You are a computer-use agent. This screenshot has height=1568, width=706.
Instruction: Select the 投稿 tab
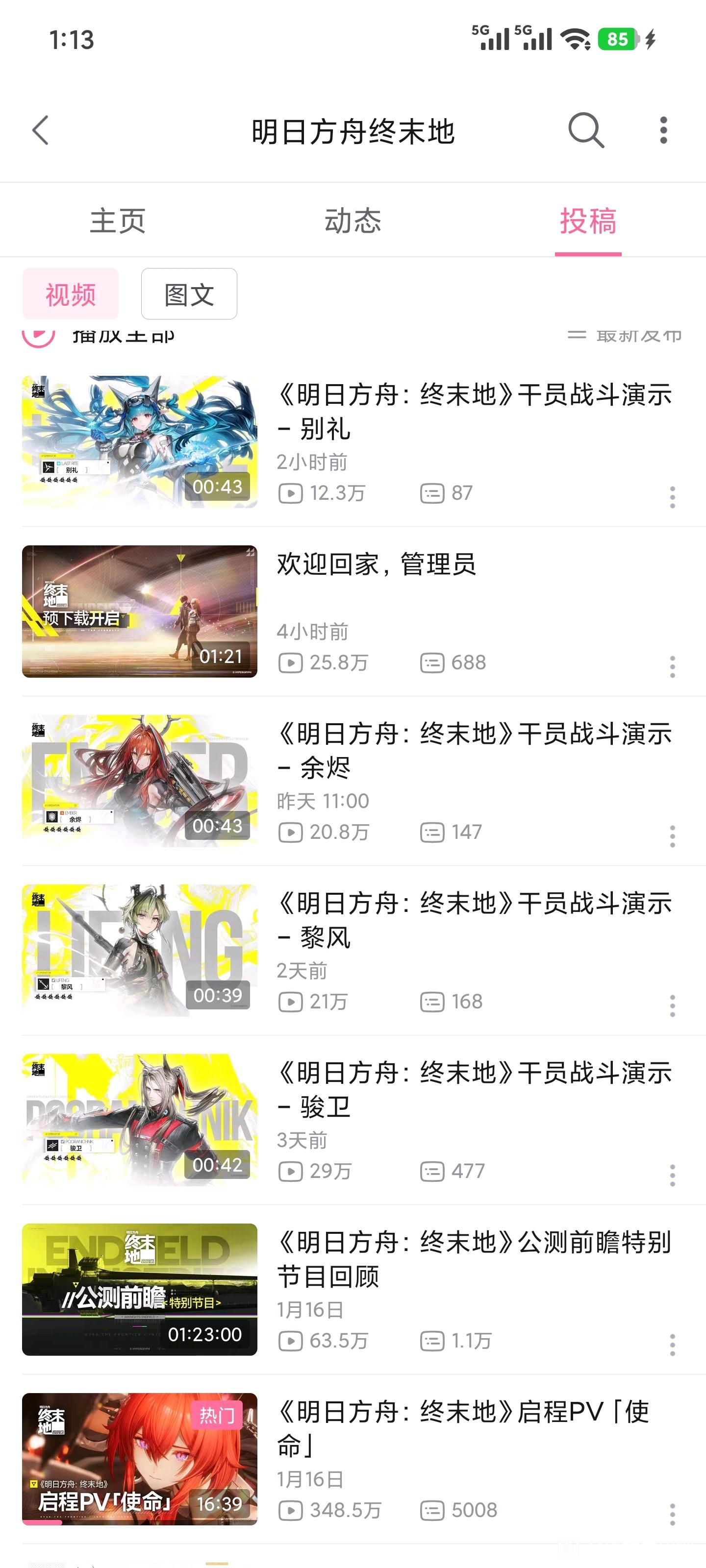[588, 220]
